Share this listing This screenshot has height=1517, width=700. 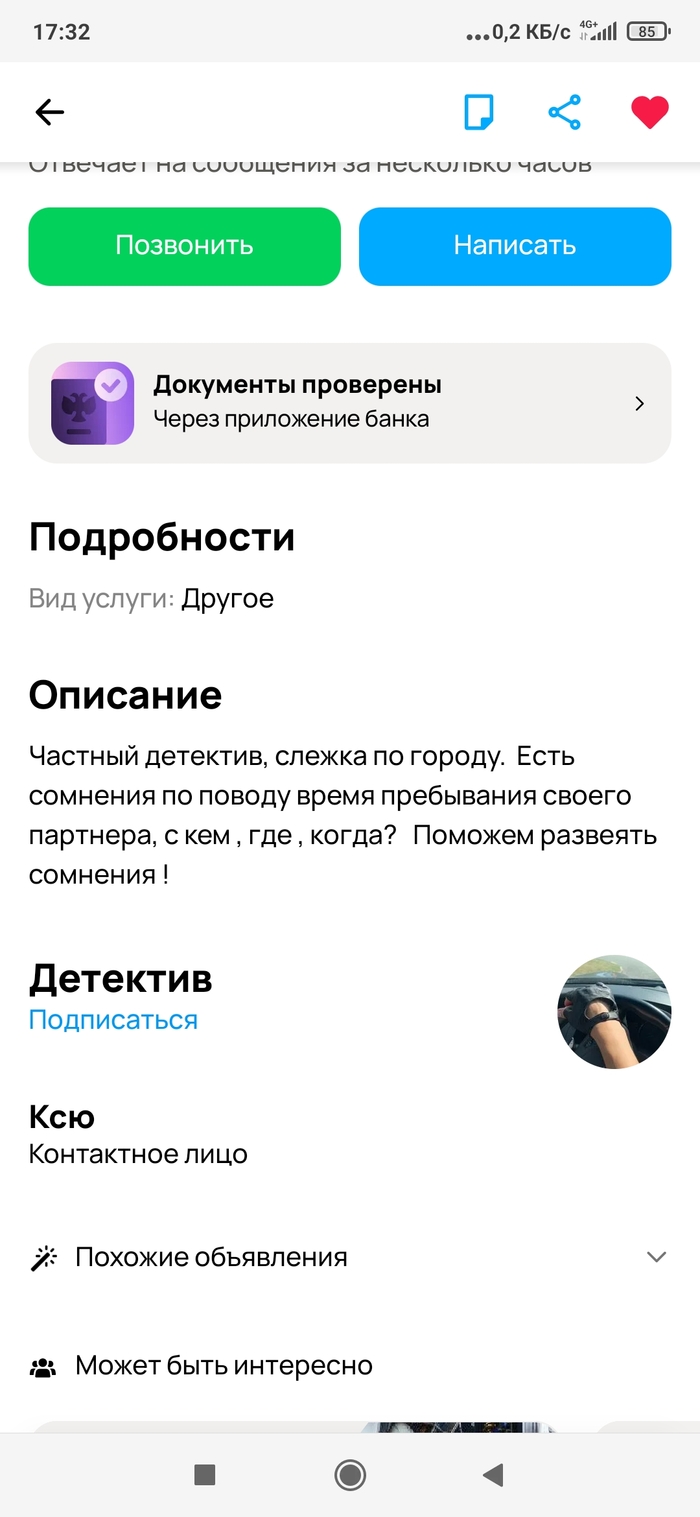565,112
